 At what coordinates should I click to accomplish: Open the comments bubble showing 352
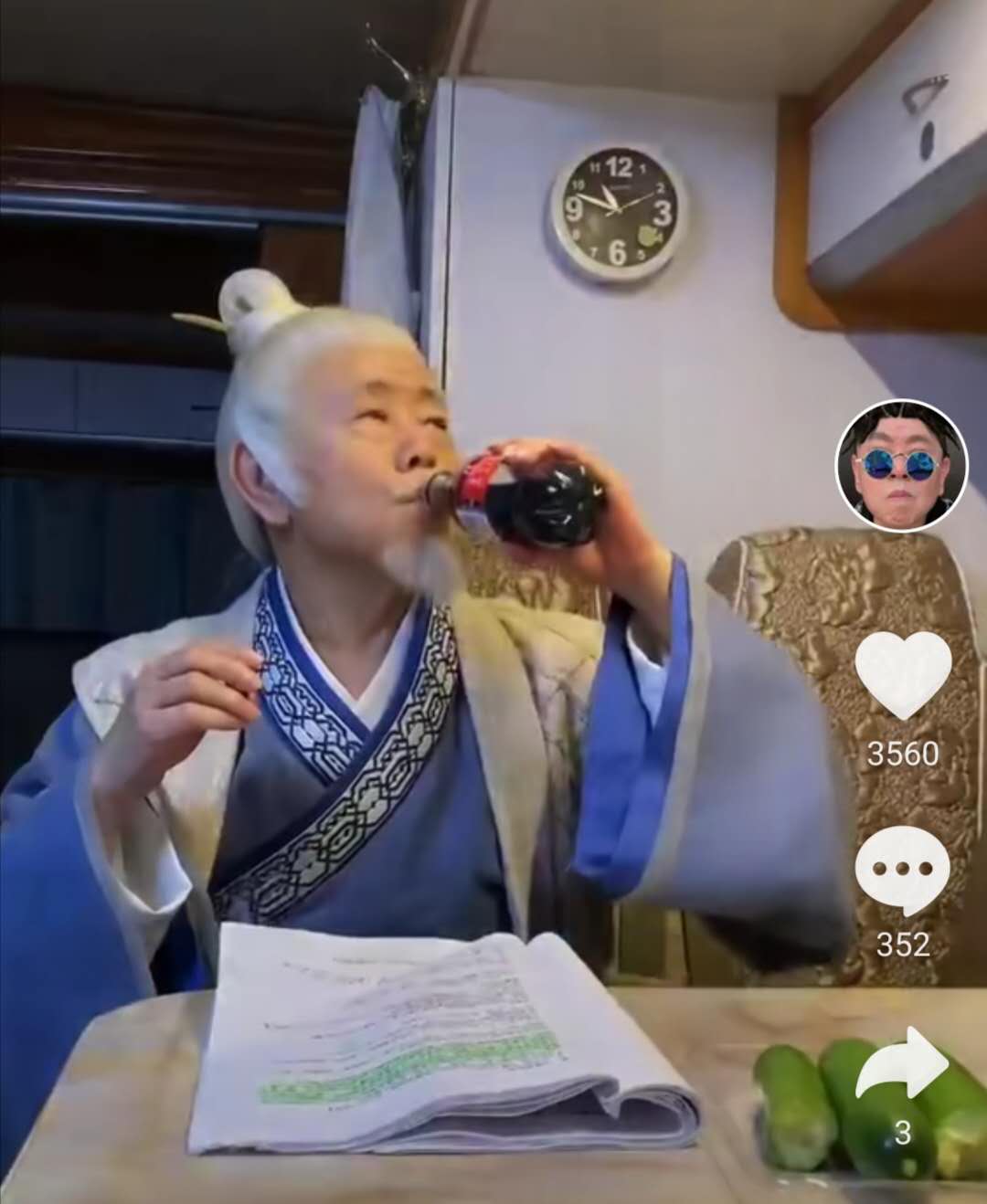pos(903,870)
